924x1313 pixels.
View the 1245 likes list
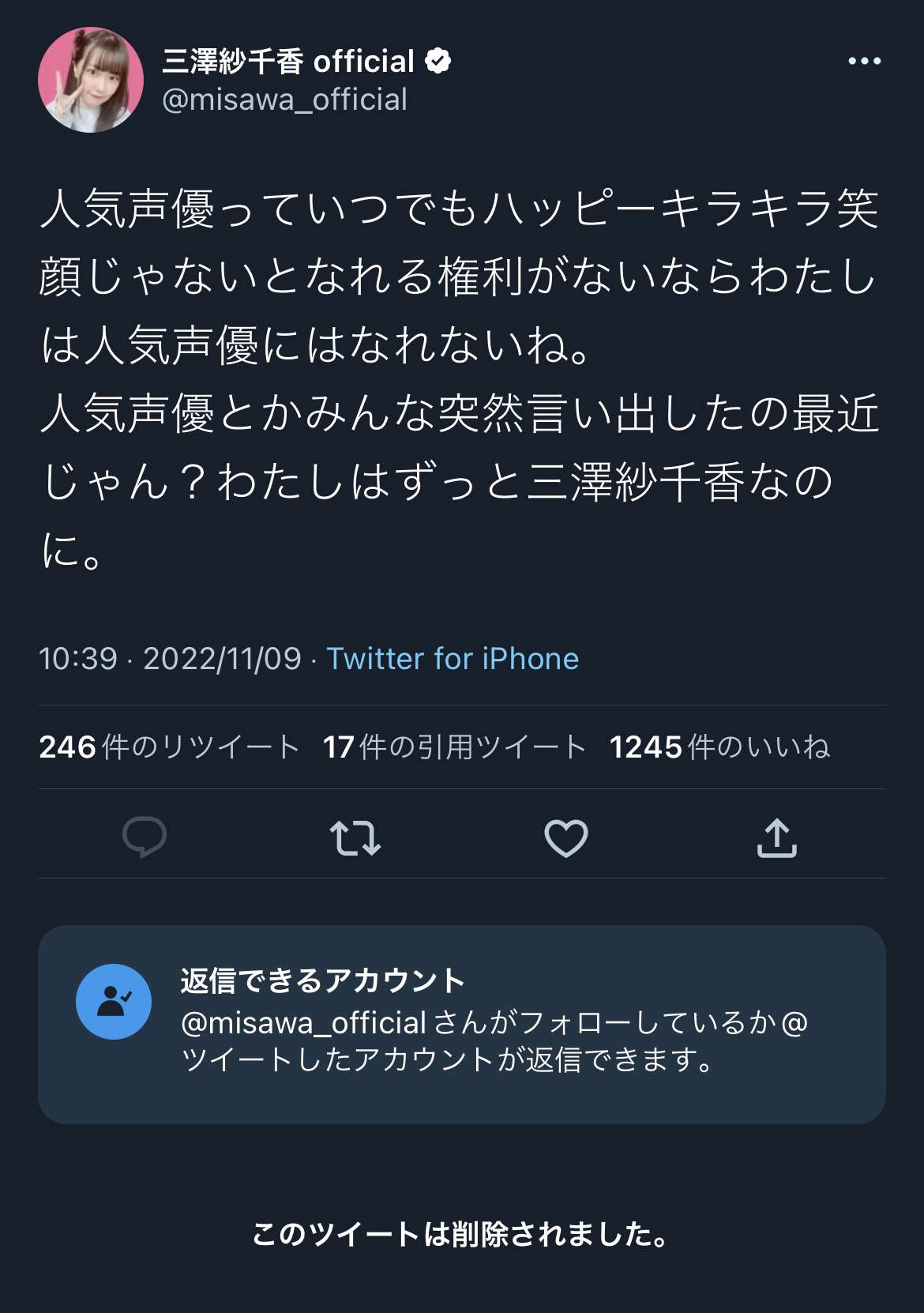[x=719, y=747]
